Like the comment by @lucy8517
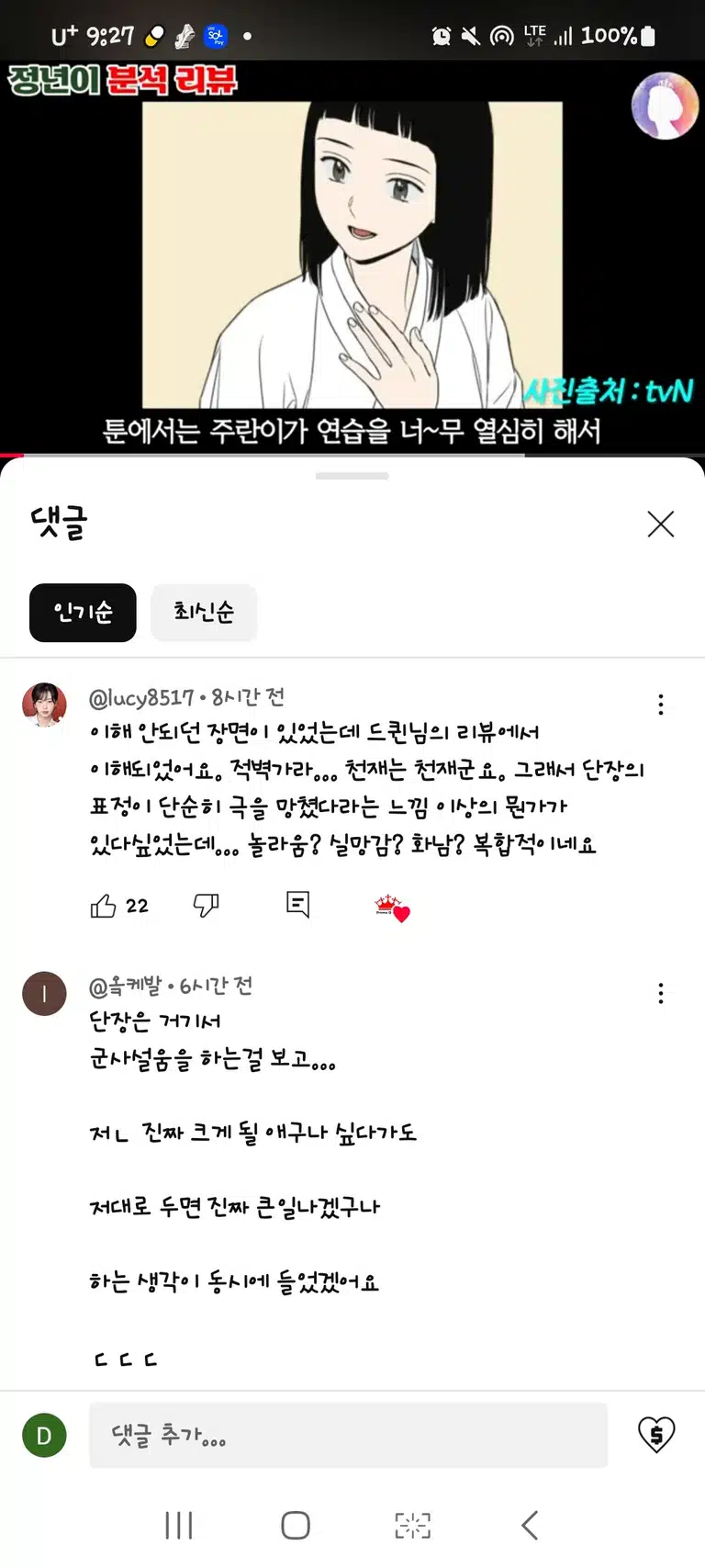Image resolution: width=705 pixels, height=1568 pixels. tap(103, 907)
